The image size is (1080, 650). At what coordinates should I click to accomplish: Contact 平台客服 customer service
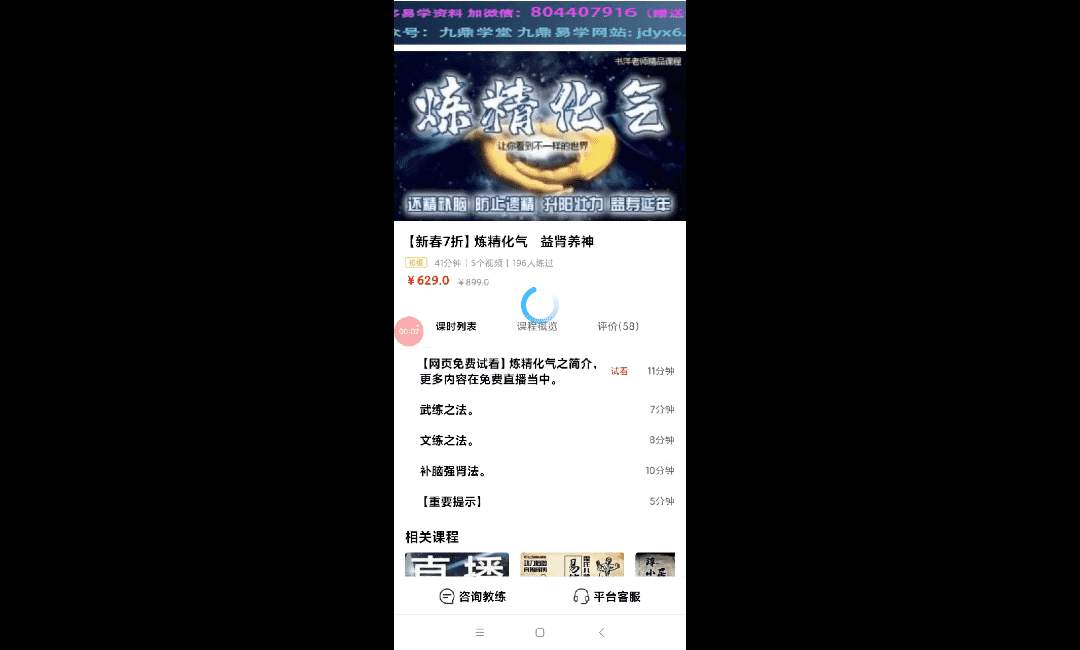pyautogui.click(x=607, y=596)
